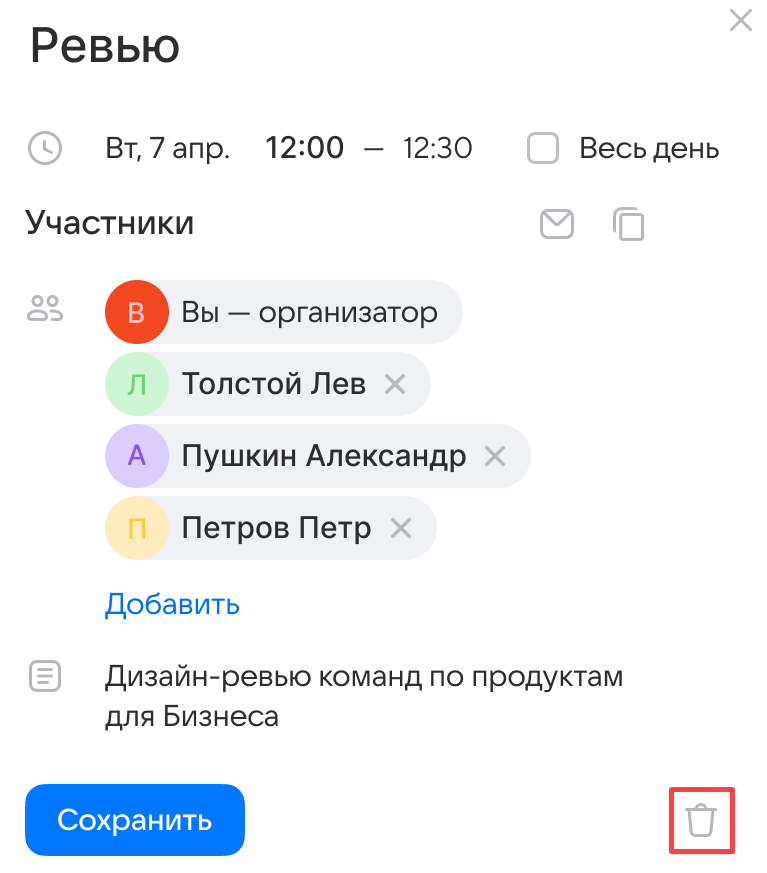Close the Ревью event dialog

(x=740, y=20)
